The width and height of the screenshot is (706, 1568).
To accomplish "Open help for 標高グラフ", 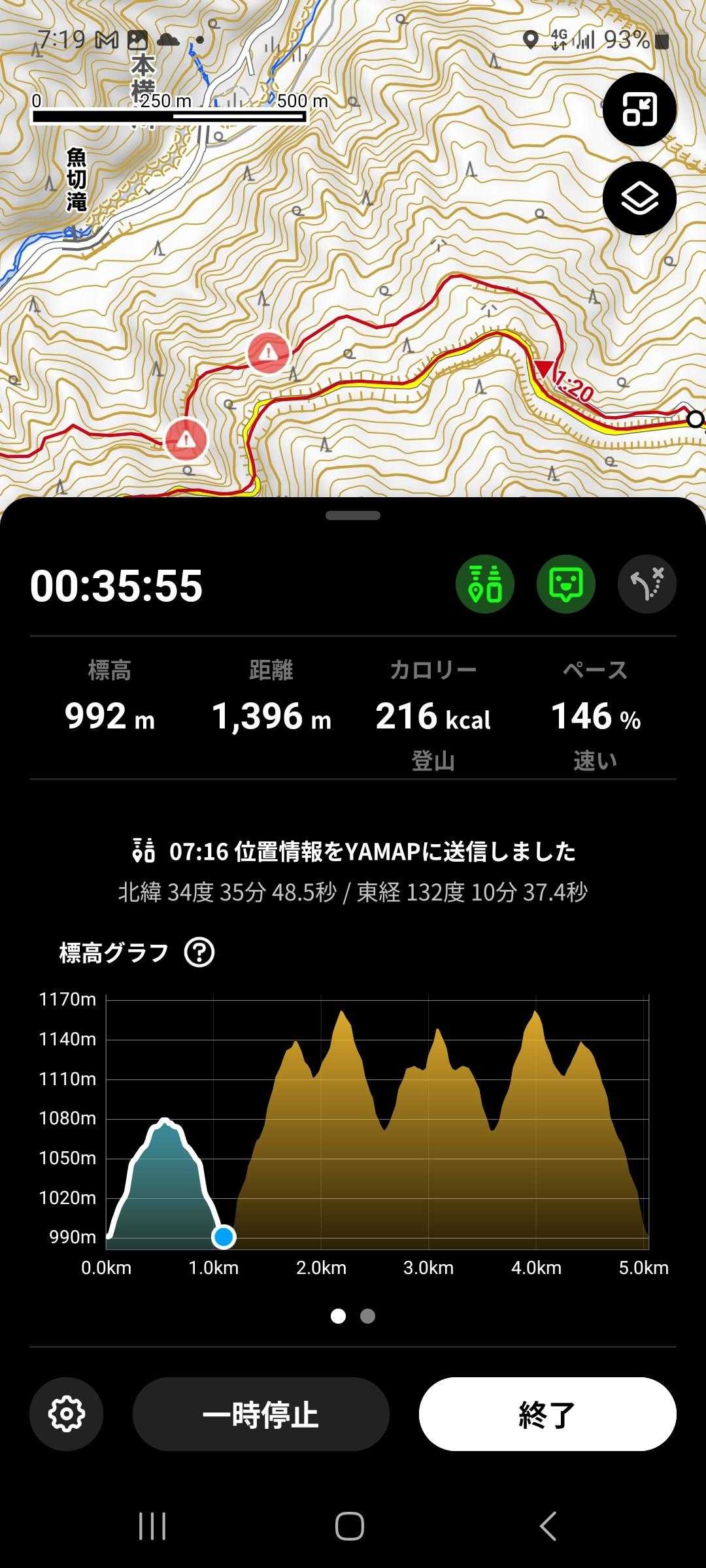I will [199, 953].
